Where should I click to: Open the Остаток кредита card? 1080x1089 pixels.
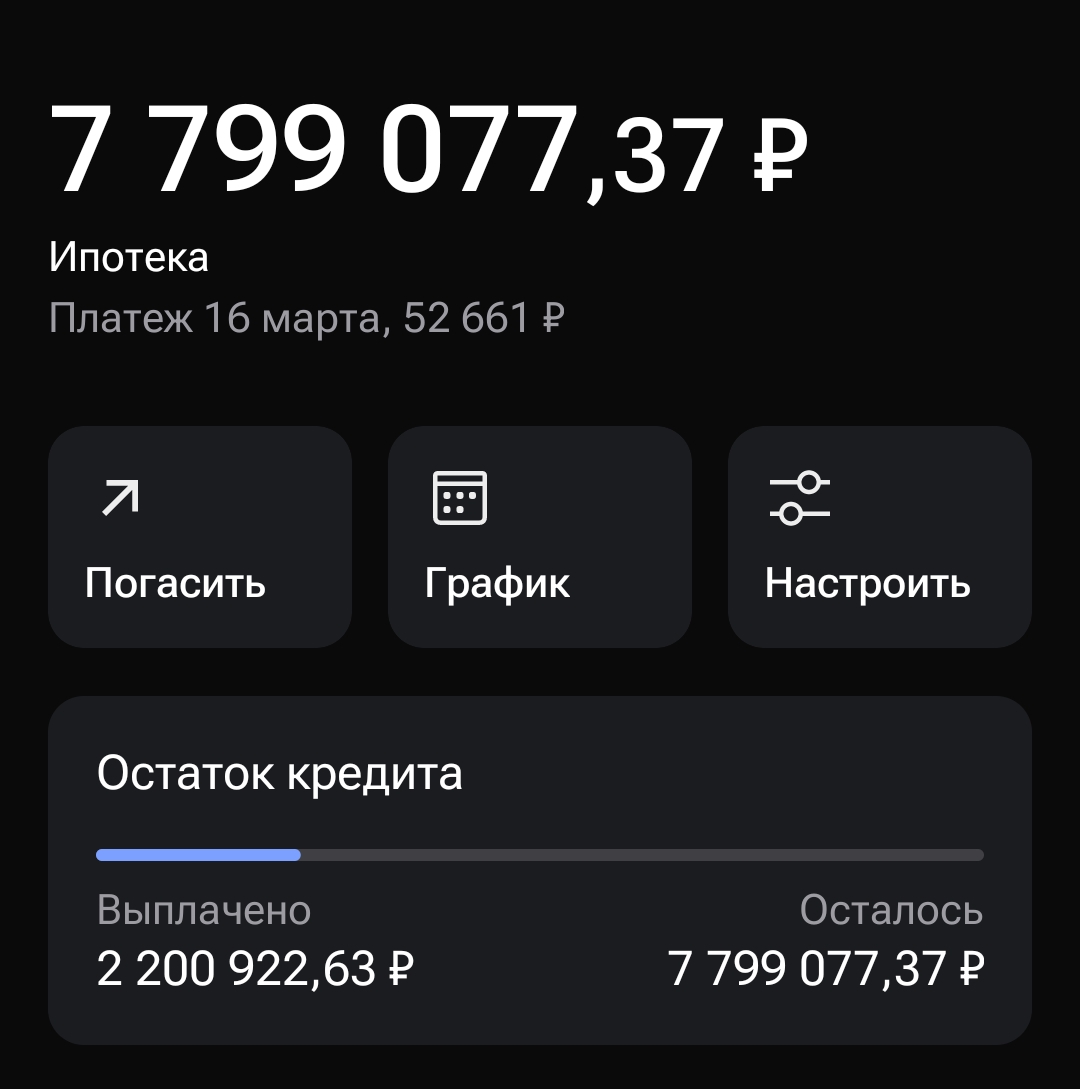tap(540, 870)
